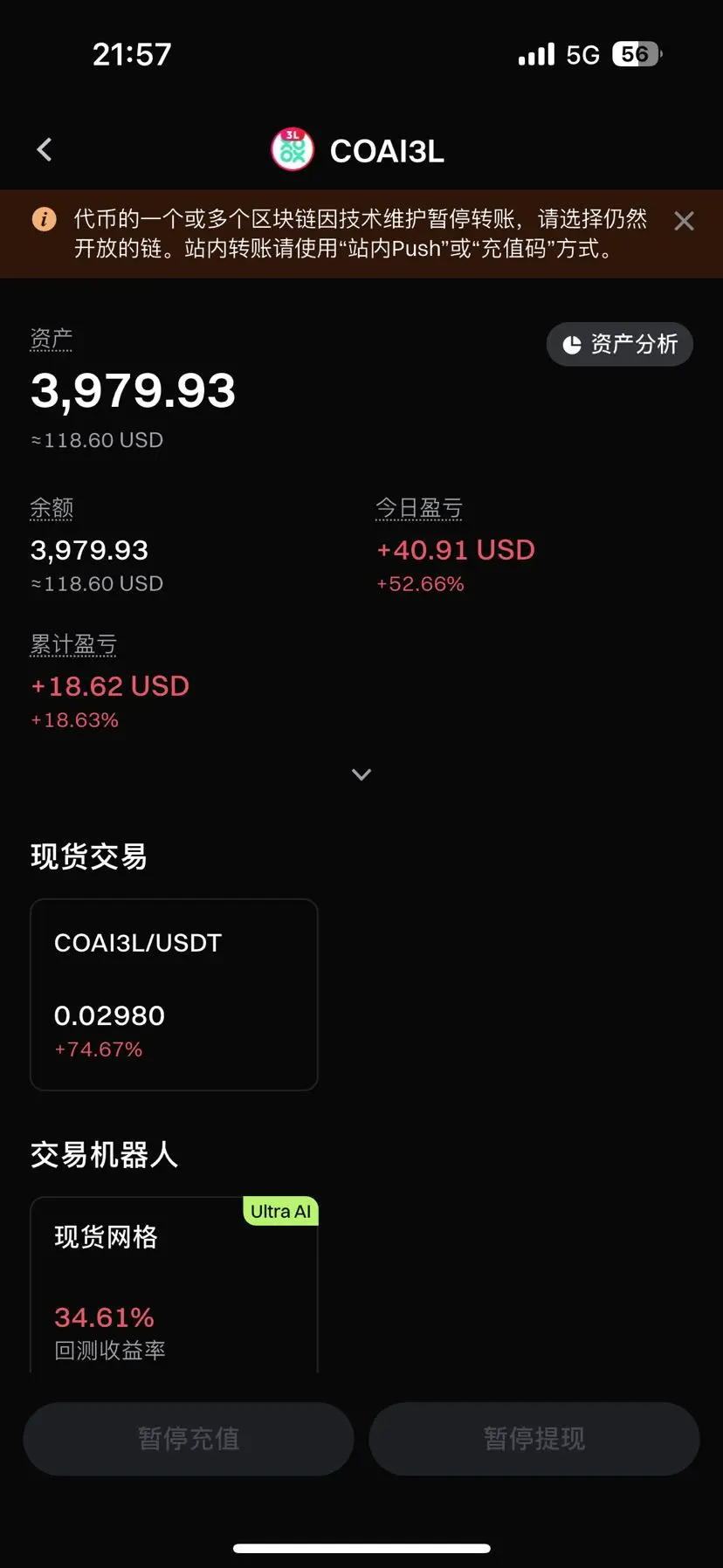View 累计盈亏 explanation
The image size is (723, 1568).
pos(73,644)
